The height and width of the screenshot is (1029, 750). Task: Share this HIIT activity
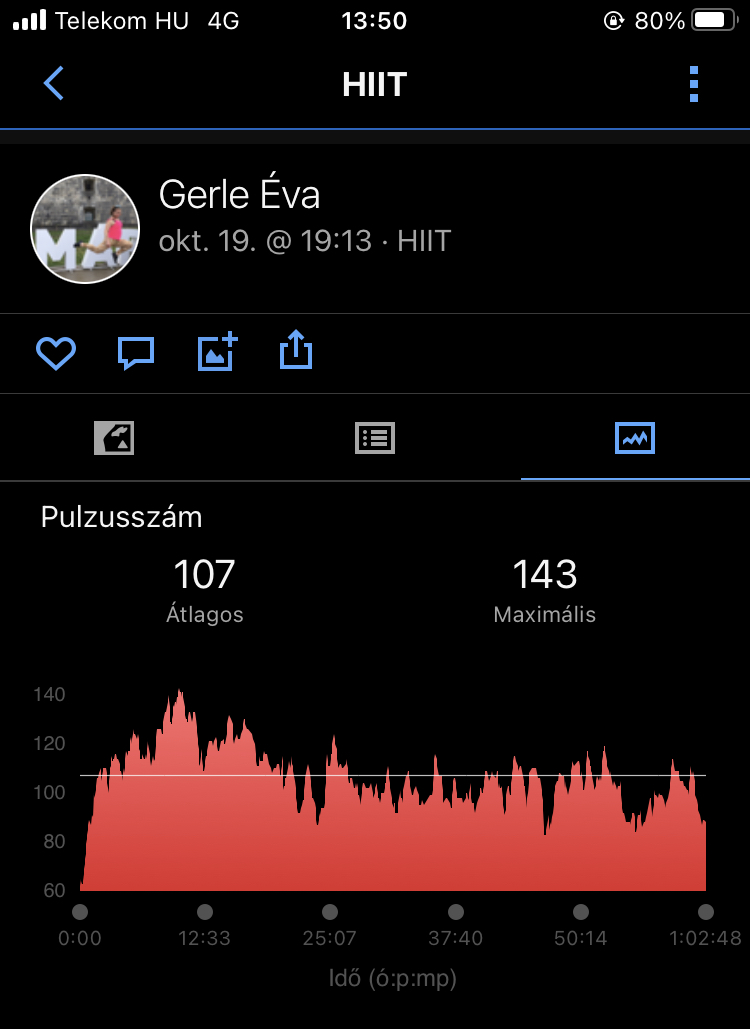tap(296, 351)
